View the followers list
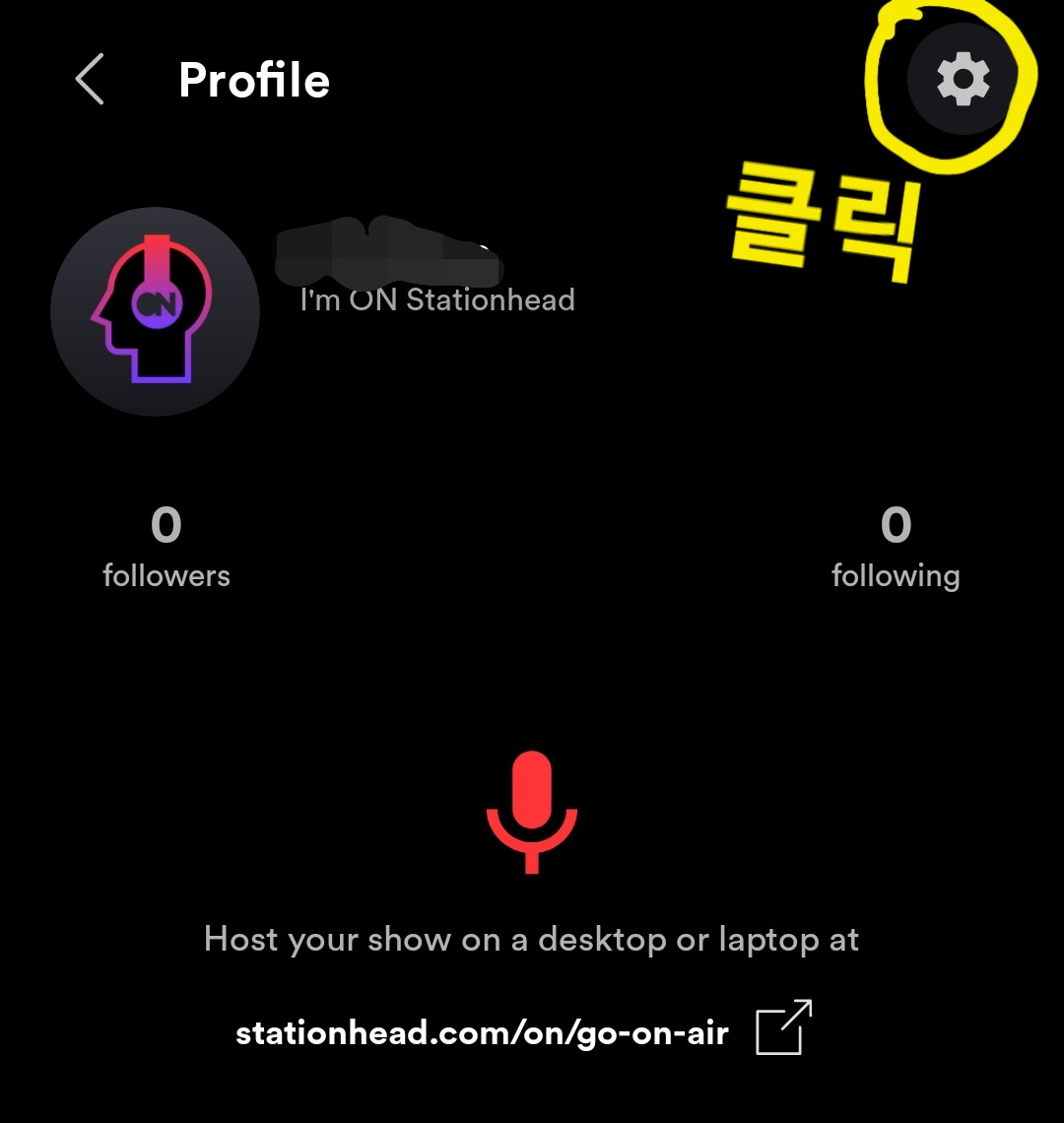This screenshot has width=1064, height=1123. click(x=166, y=547)
